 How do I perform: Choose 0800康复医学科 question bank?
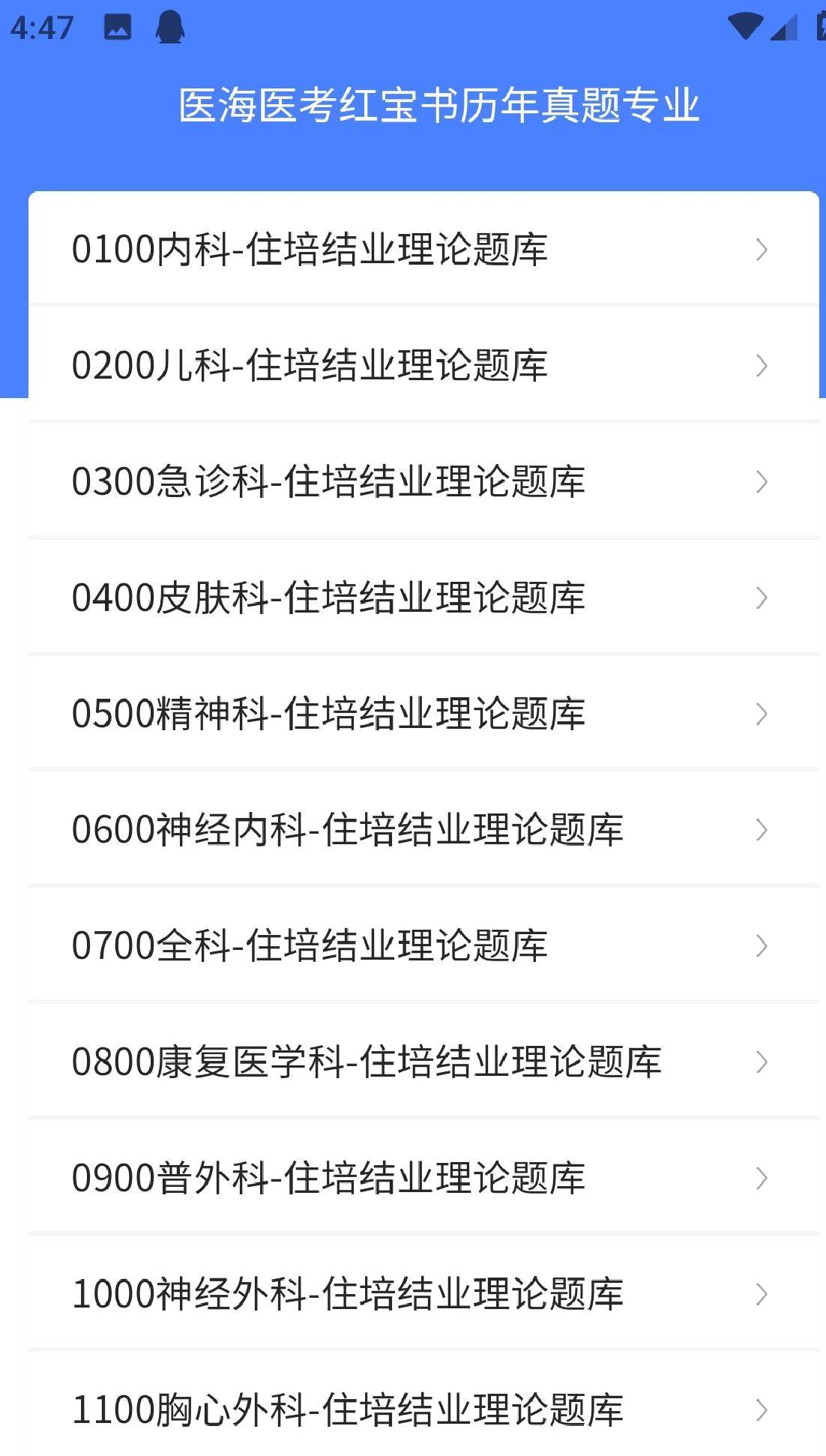coord(423,1062)
